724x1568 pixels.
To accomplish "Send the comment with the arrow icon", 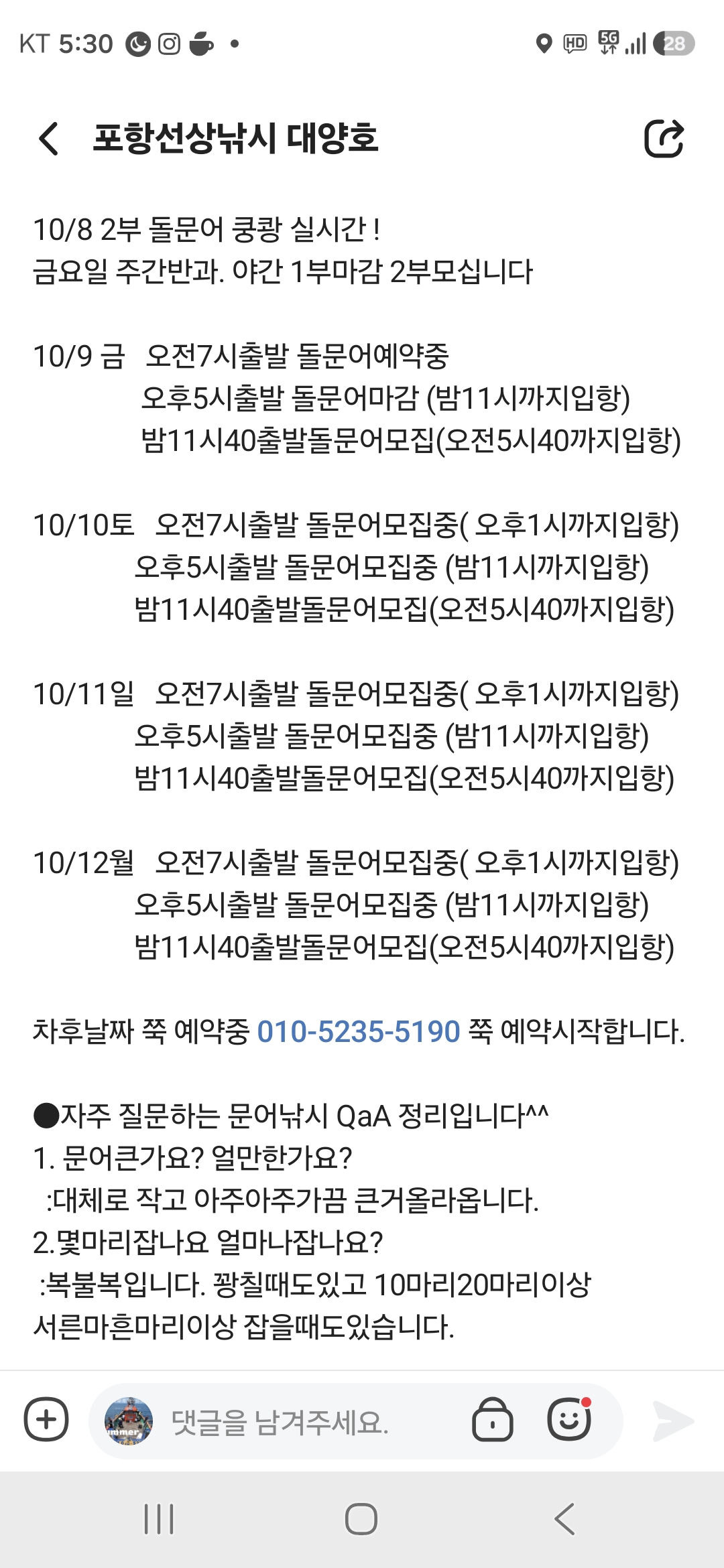I will [674, 1421].
